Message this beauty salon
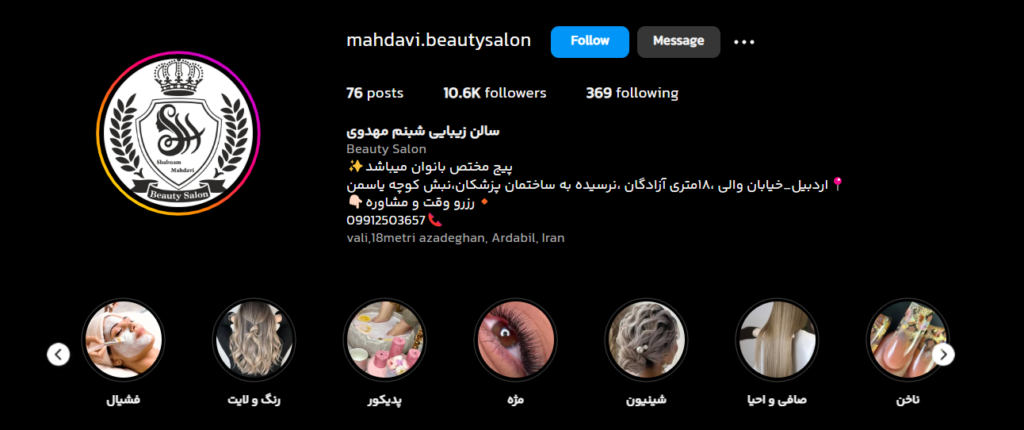The height and width of the screenshot is (430, 1024). click(x=678, y=41)
